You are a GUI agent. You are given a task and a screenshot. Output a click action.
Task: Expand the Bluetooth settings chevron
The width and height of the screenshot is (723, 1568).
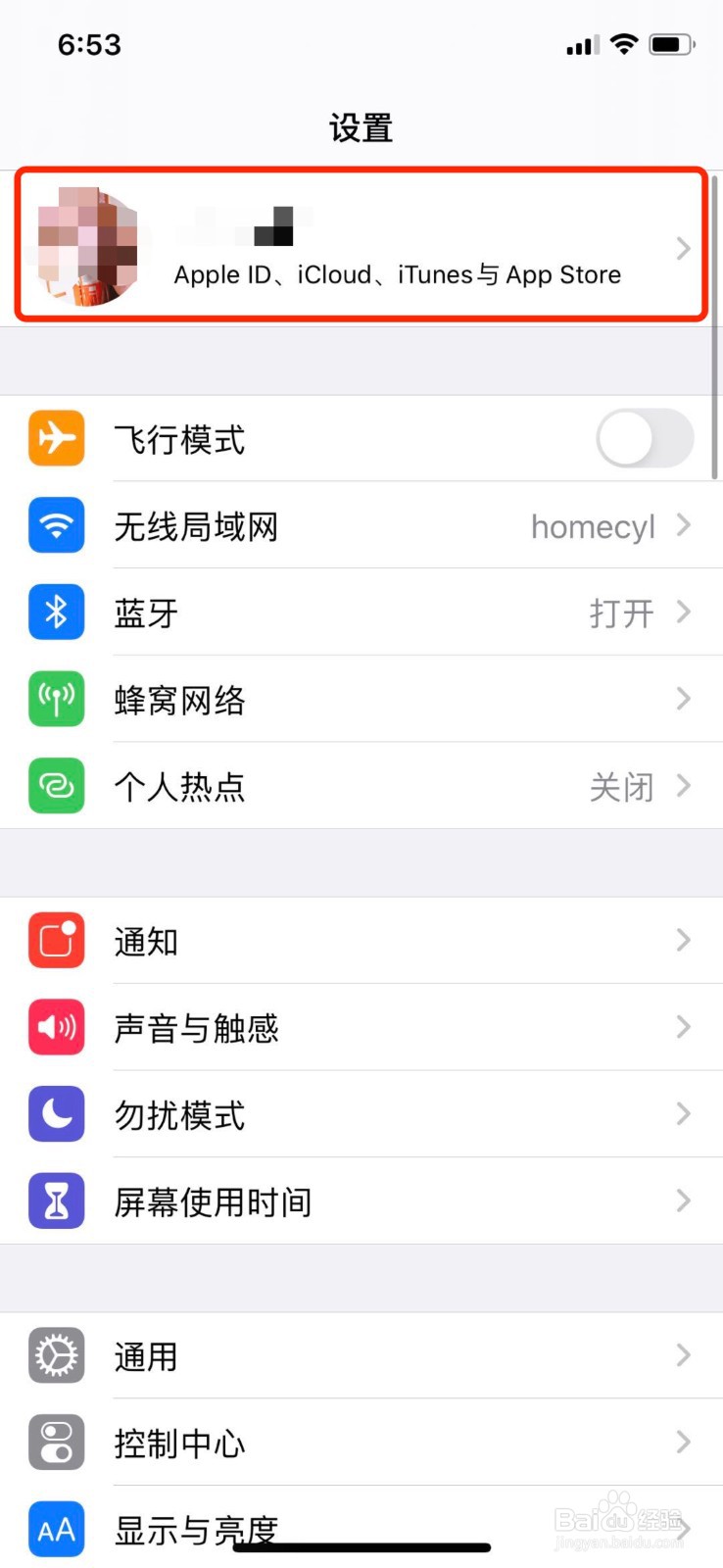[x=683, y=612]
